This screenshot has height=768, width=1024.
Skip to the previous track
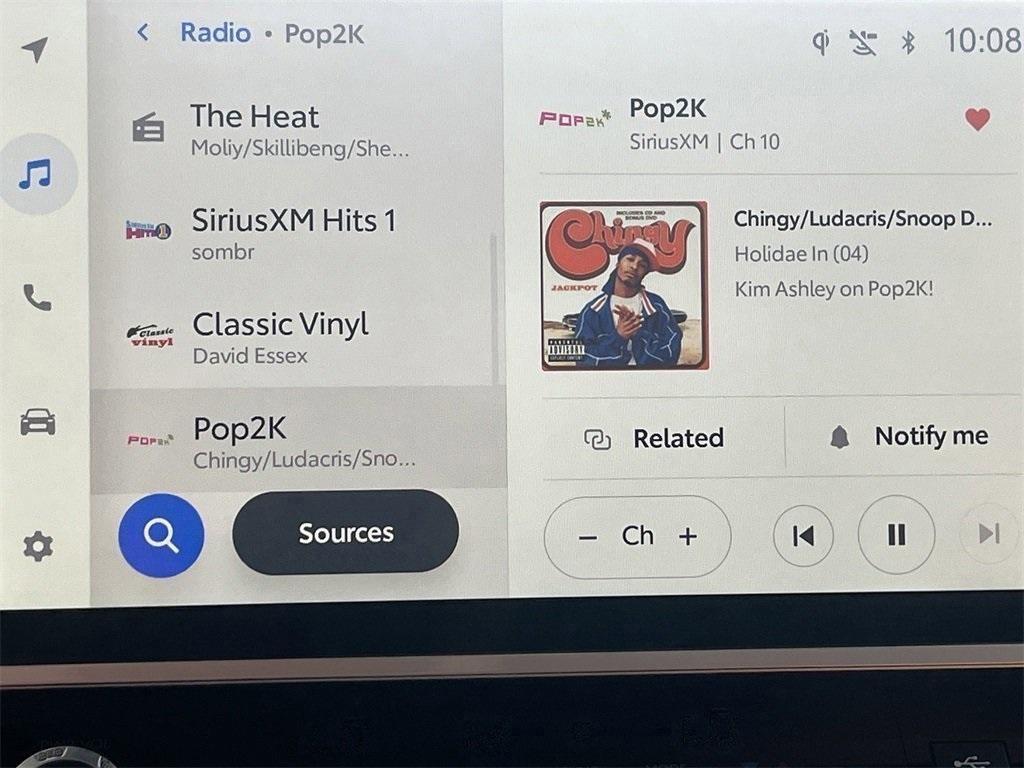coord(802,536)
